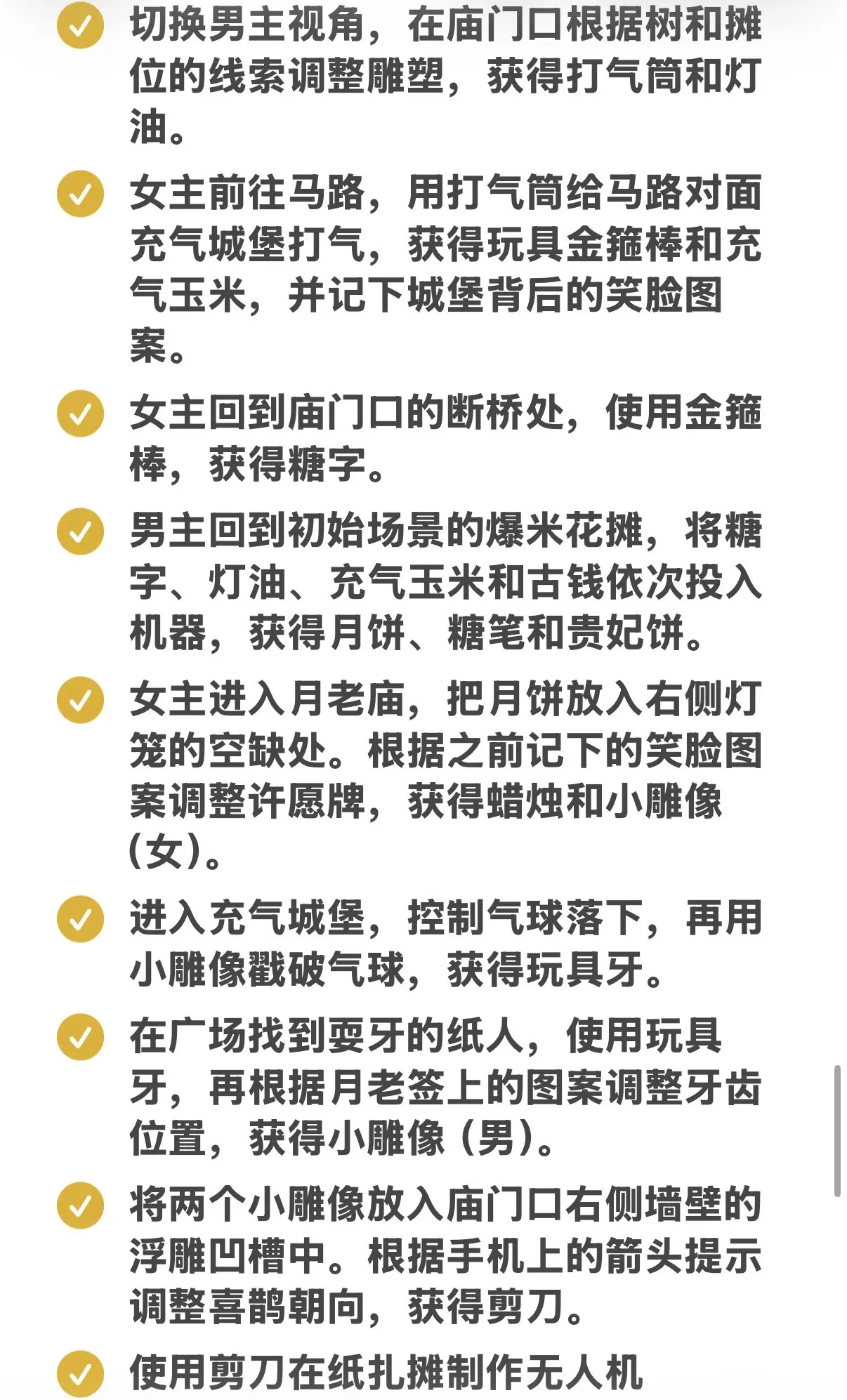Uncheck the 戳破气球 玩具牙 step
Image resolution: width=847 pixels, height=1400 pixels.
point(80,919)
